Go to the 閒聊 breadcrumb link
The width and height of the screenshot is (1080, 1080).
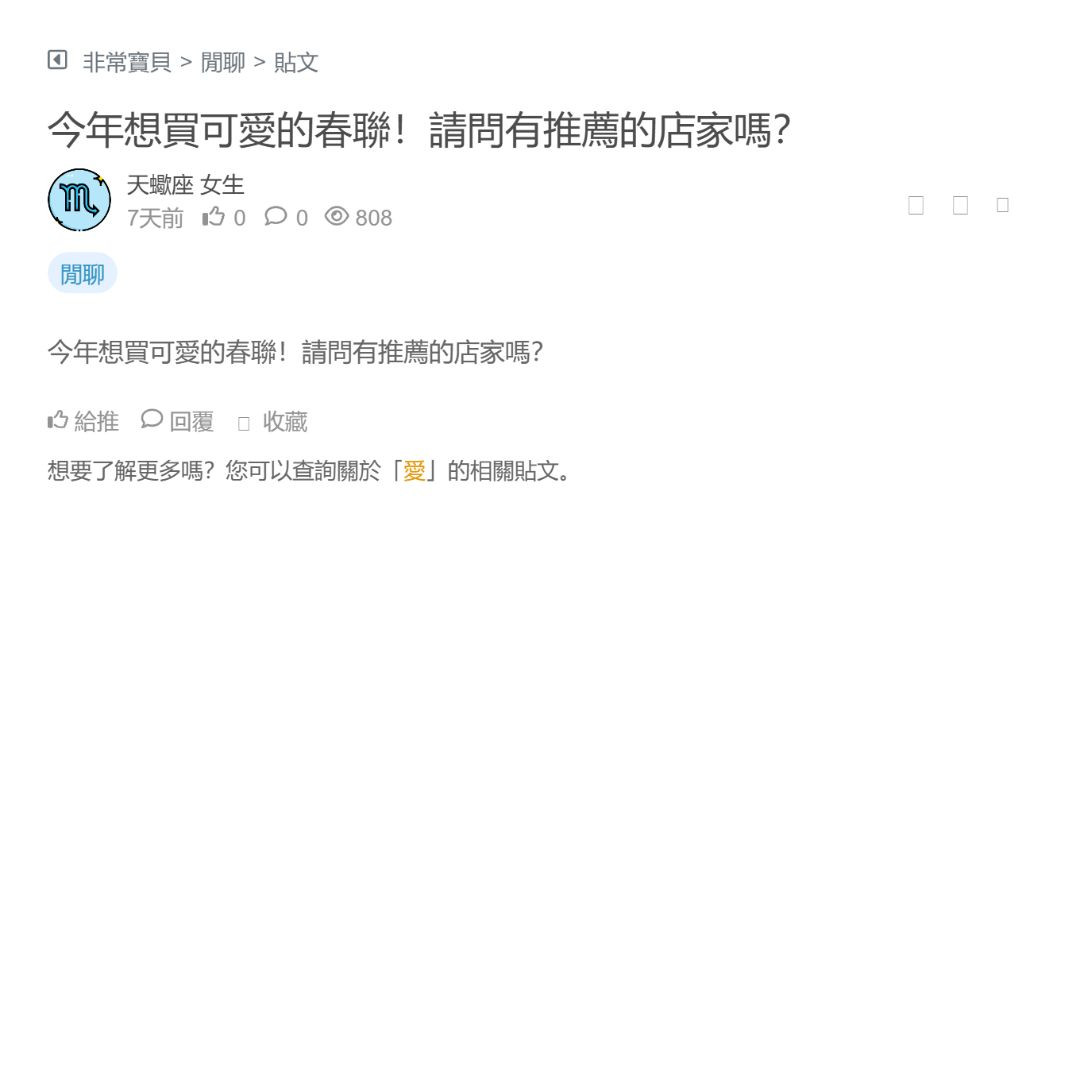point(223,63)
